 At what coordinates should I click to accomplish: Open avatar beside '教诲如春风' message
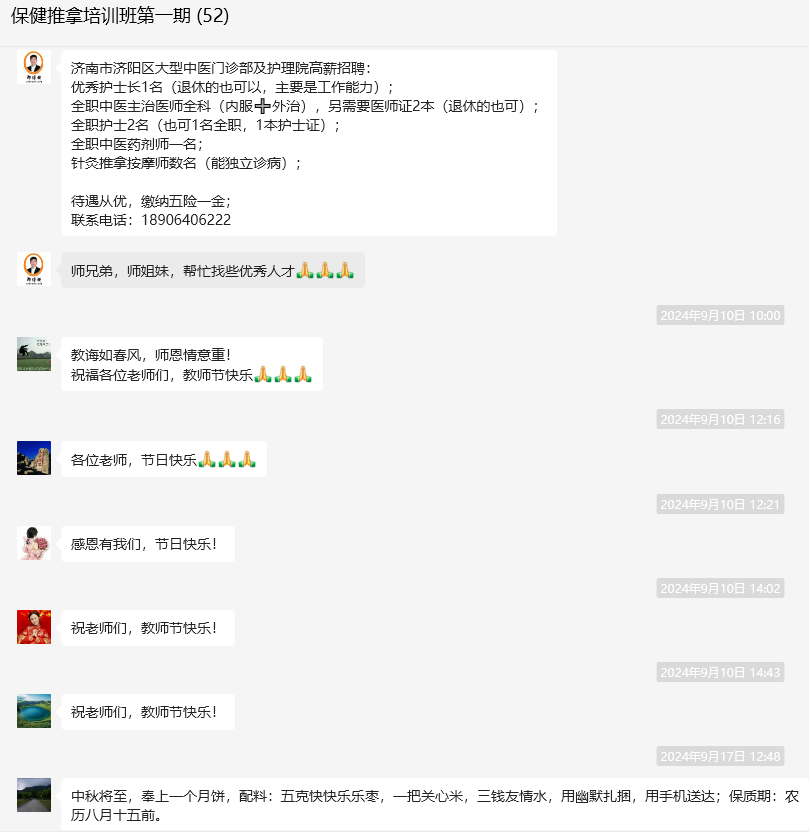[34, 354]
